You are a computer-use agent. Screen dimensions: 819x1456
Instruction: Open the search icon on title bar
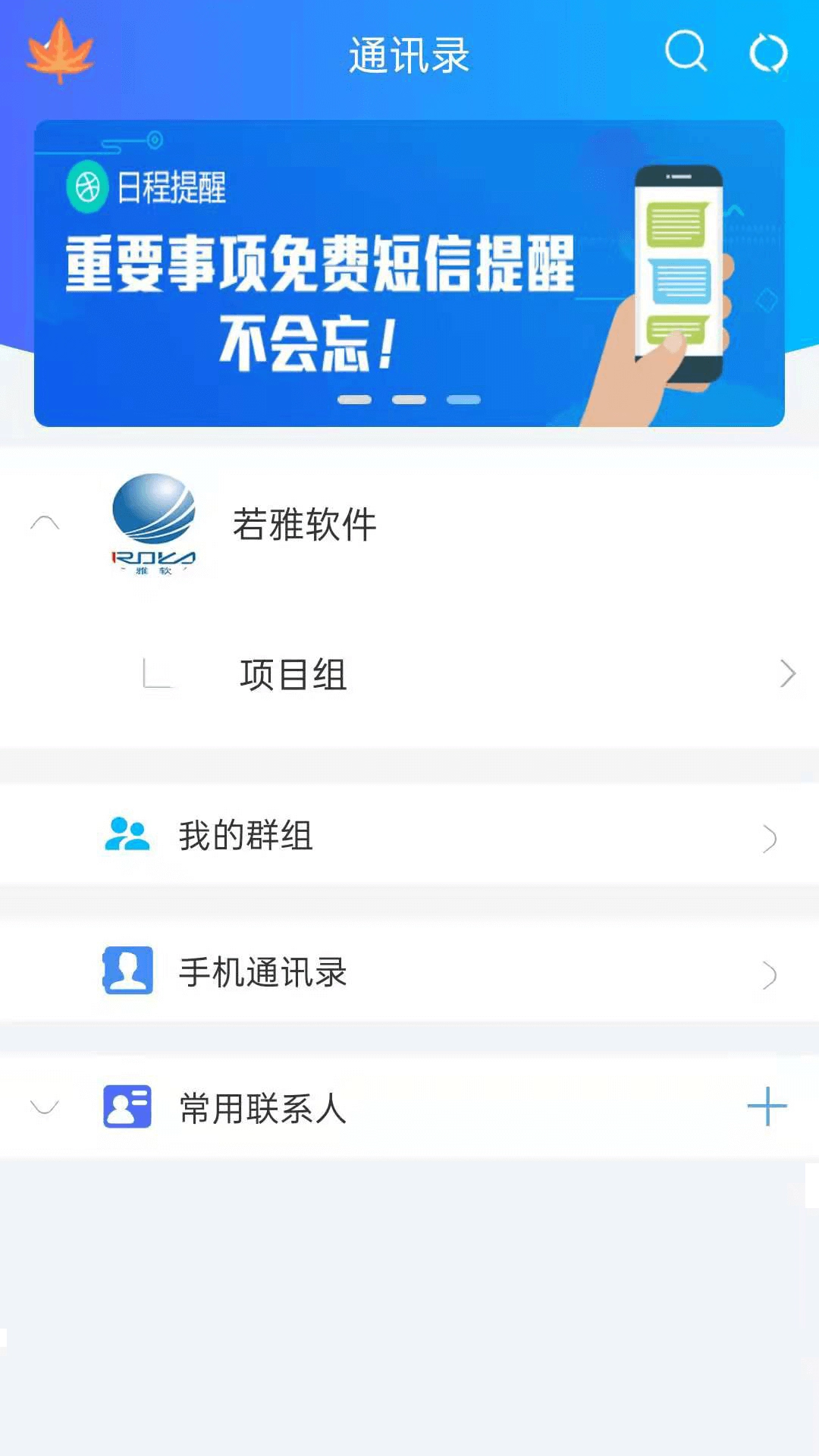pyautogui.click(x=685, y=53)
